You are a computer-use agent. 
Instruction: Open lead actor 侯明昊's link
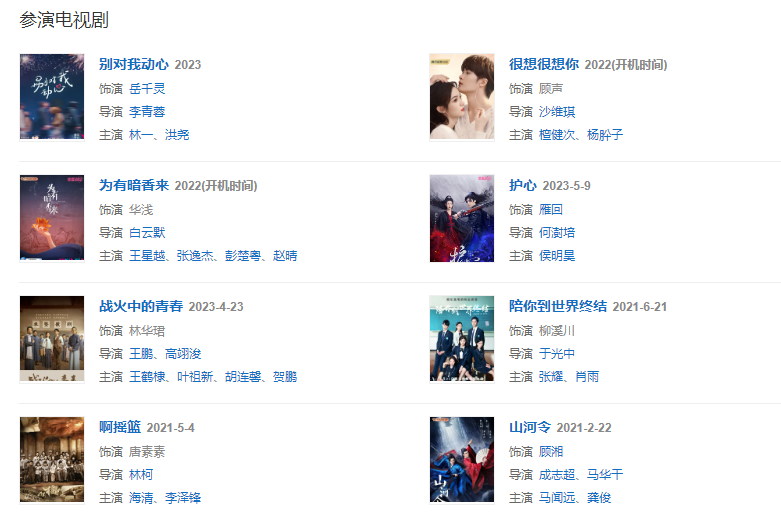(557, 255)
